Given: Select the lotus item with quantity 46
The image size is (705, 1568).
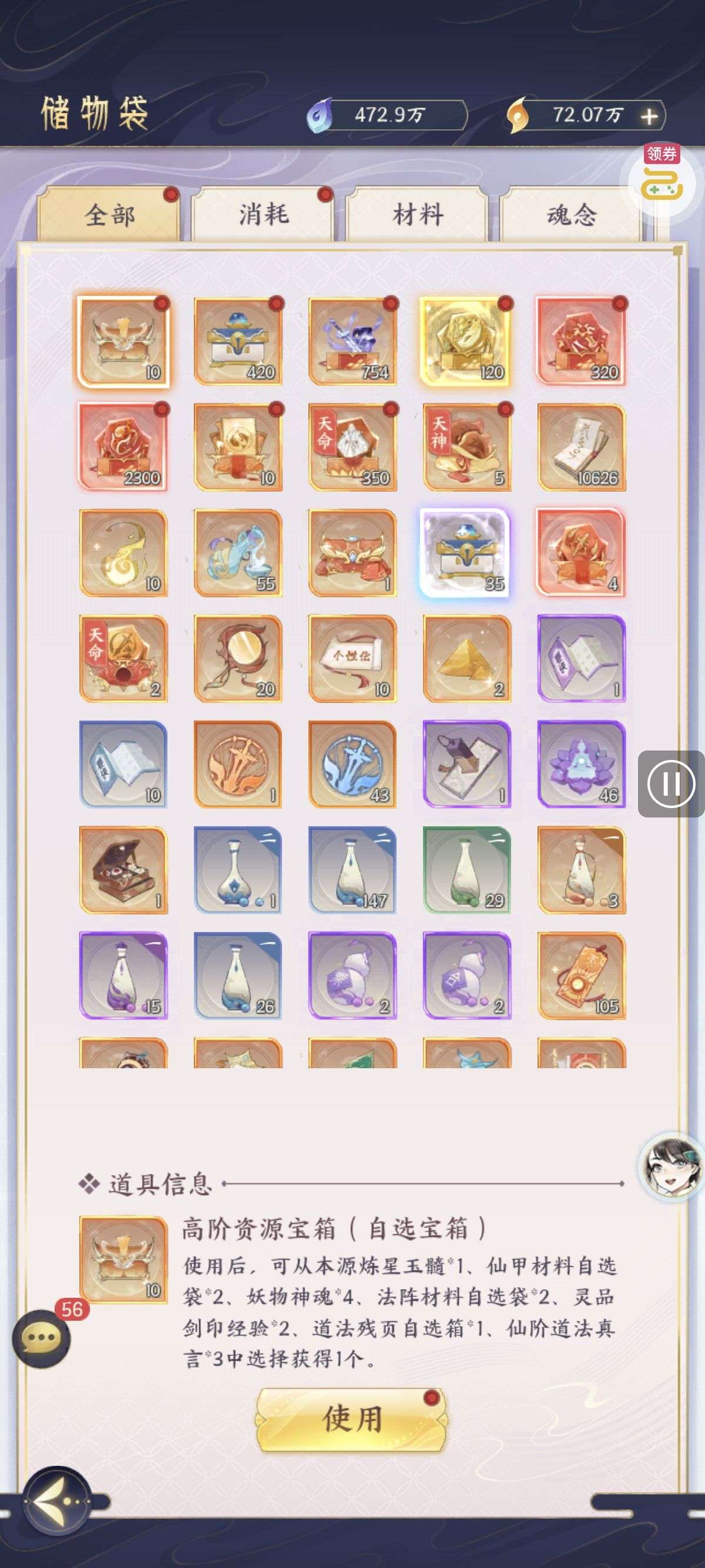Looking at the screenshot, I should pos(582,765).
